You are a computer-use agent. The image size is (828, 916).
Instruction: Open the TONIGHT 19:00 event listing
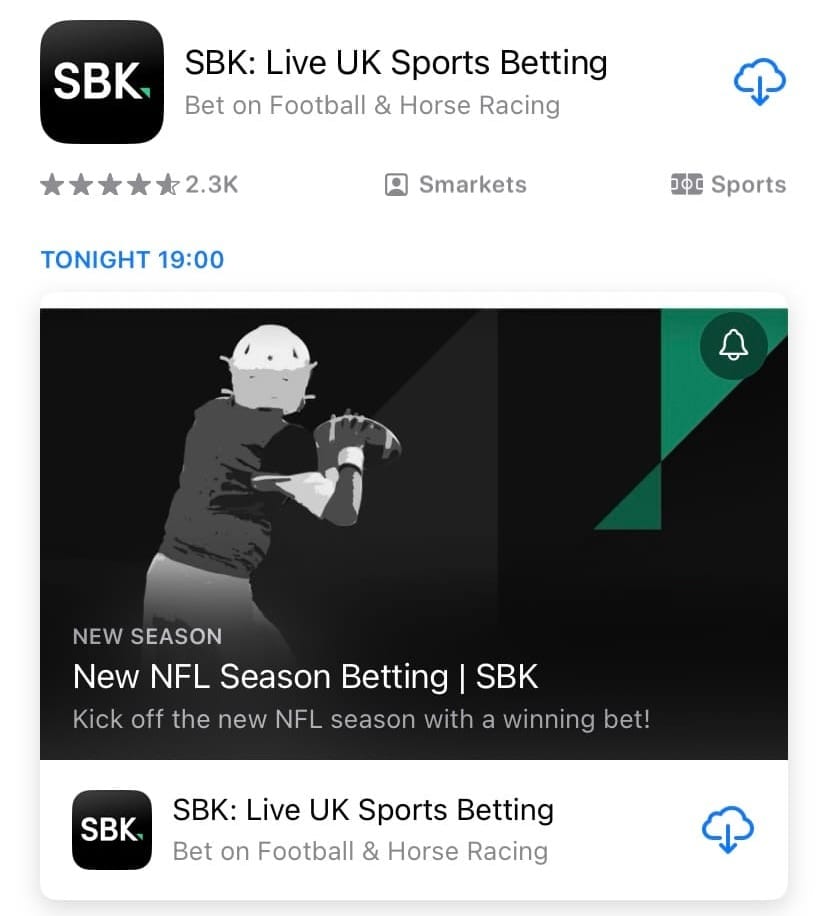coord(131,259)
